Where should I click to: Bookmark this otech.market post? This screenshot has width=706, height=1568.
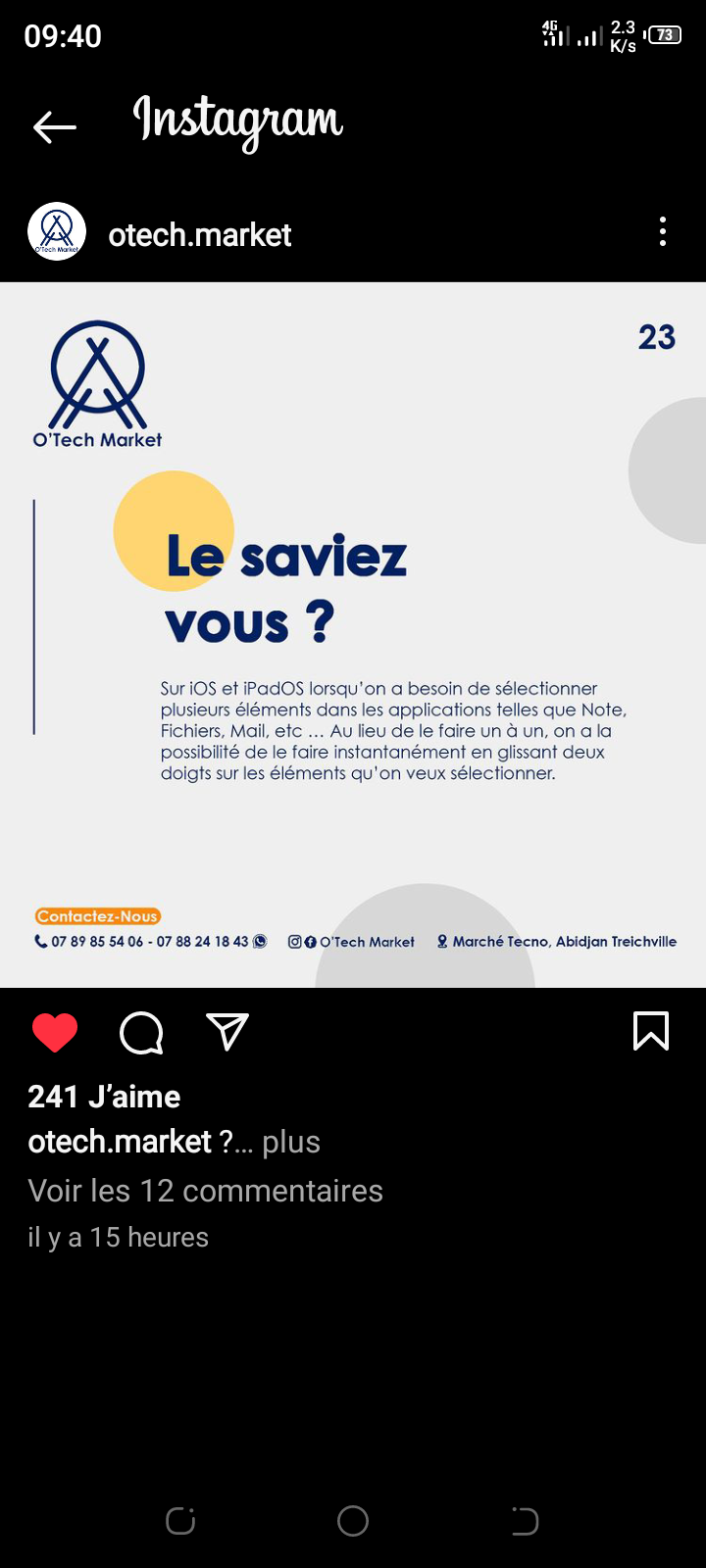click(651, 1032)
